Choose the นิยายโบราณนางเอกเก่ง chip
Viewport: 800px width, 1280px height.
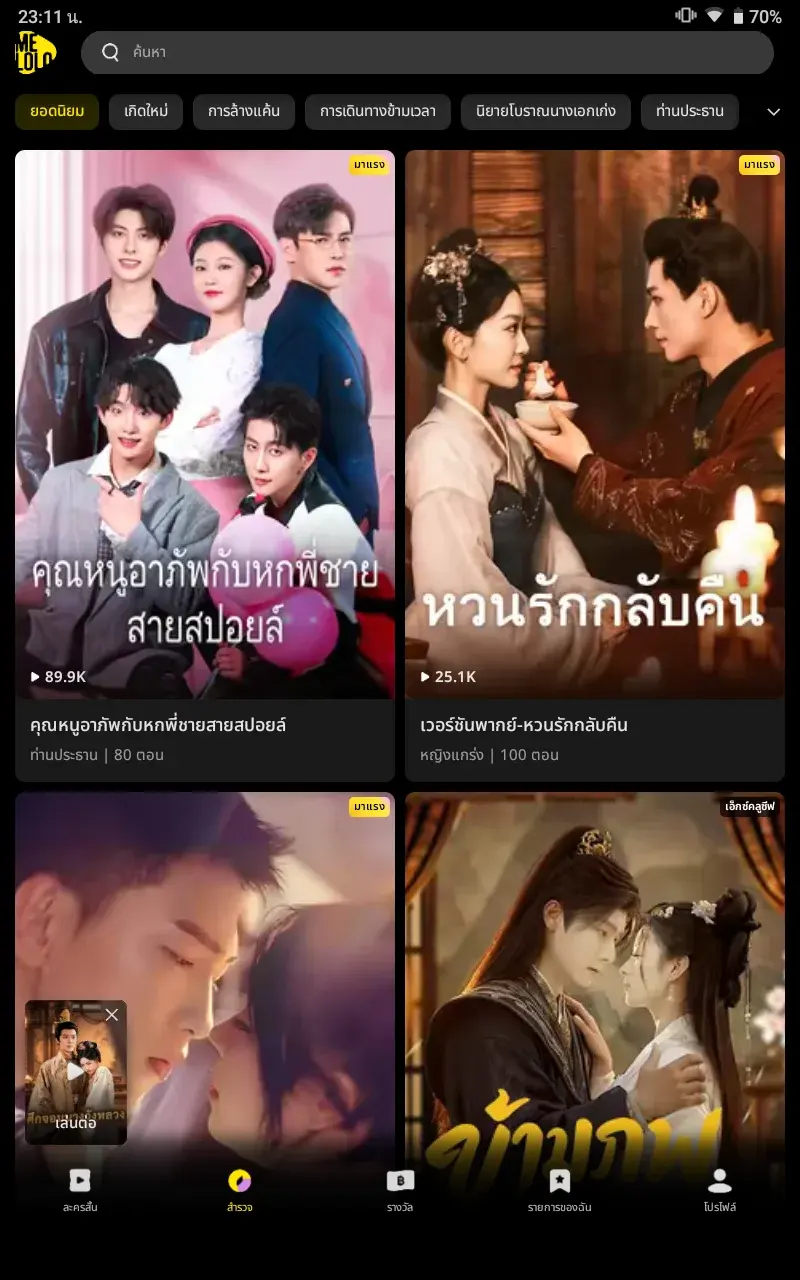[545, 111]
